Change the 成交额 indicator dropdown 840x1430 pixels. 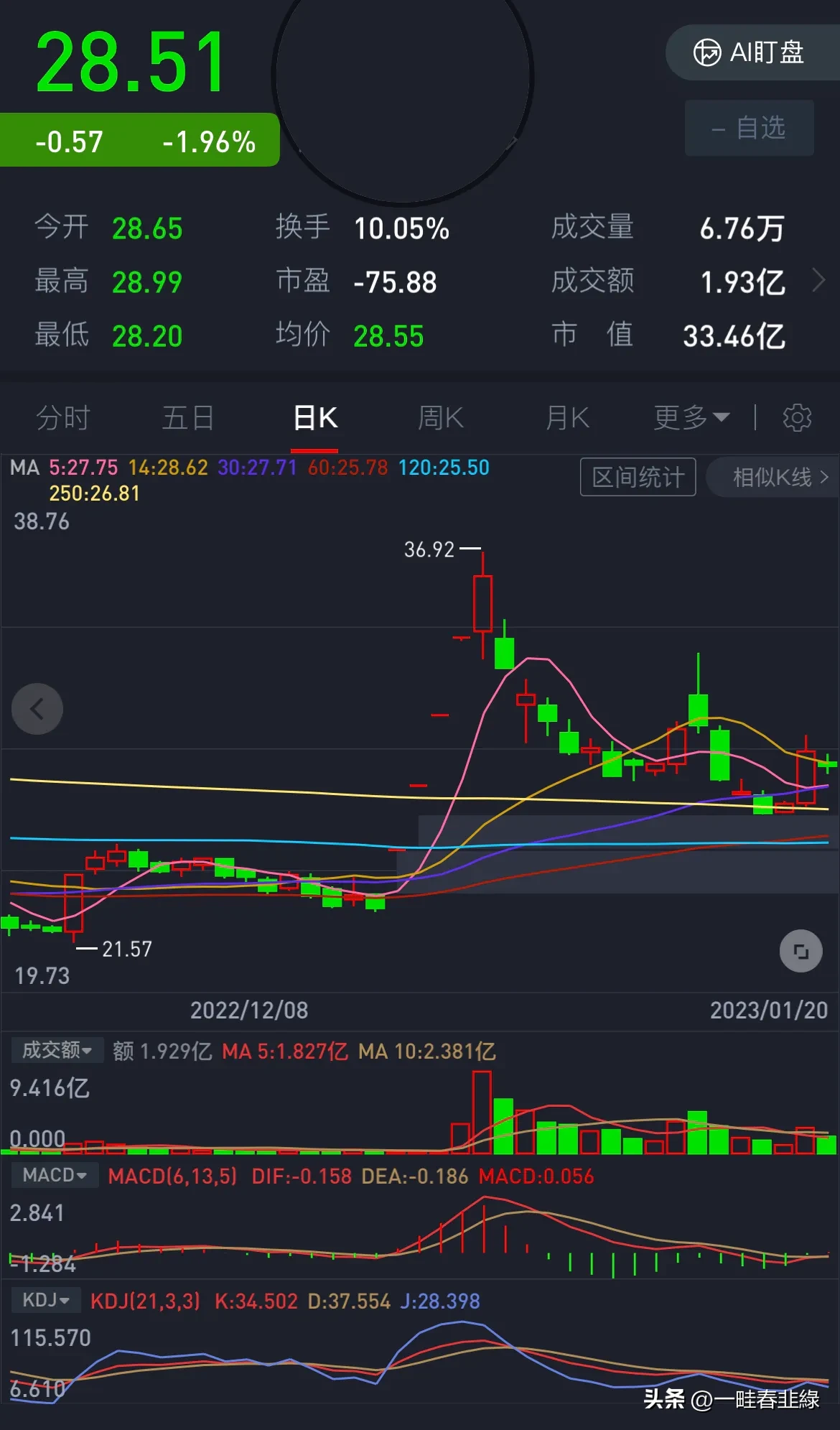click(x=57, y=1050)
